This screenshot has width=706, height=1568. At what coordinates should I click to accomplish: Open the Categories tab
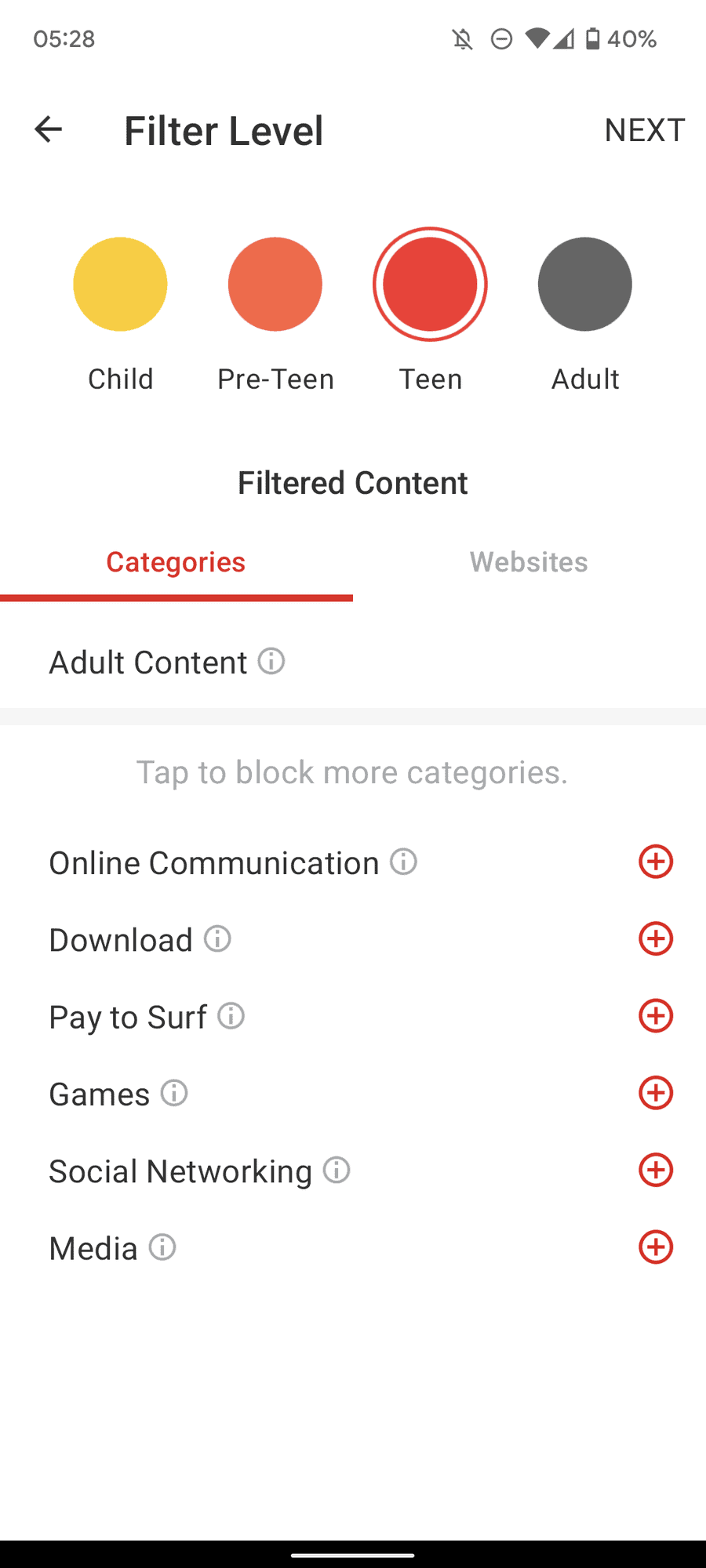pos(176,562)
